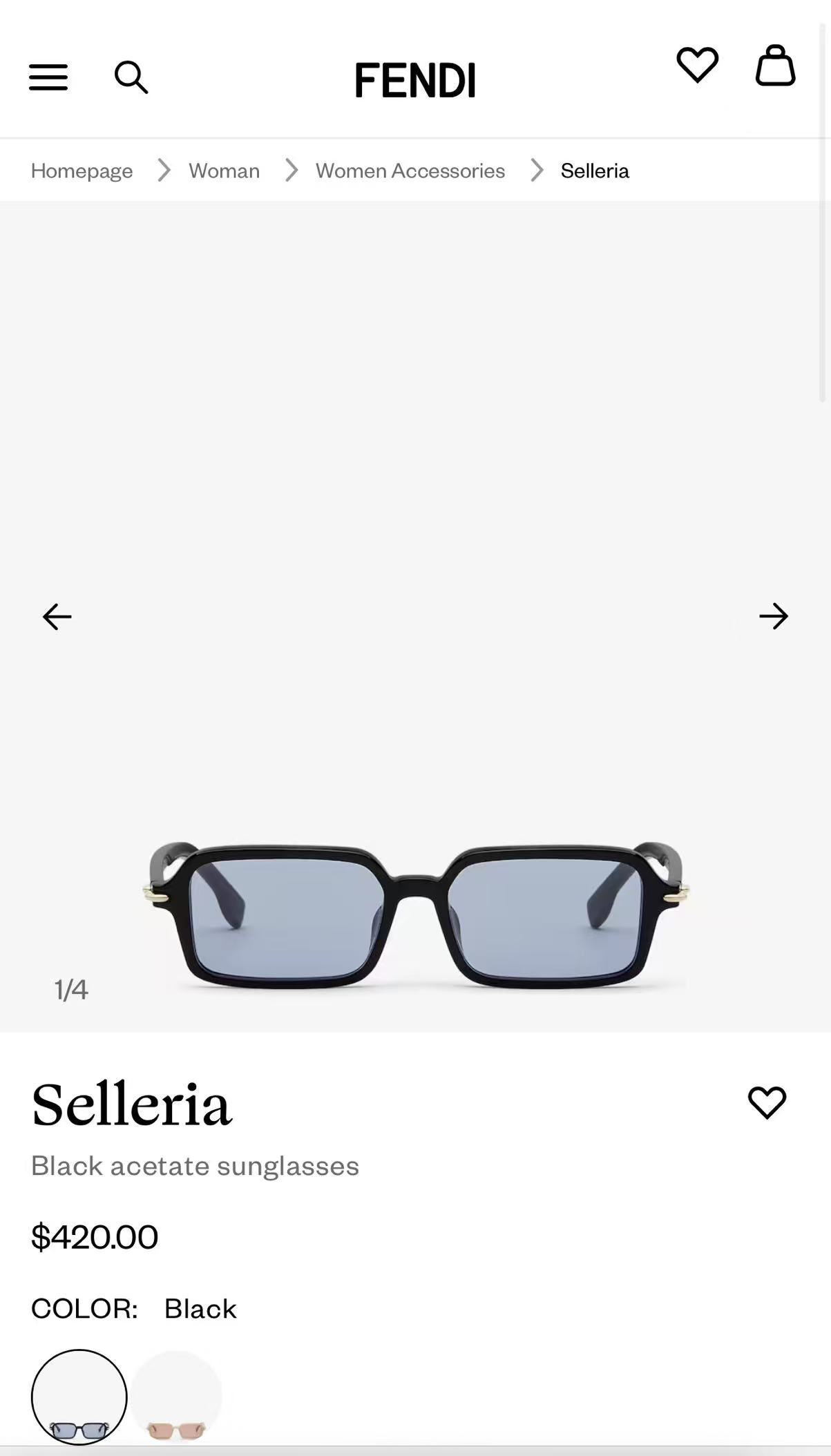Add Selleria sunglasses to wishlist

[767, 1102]
